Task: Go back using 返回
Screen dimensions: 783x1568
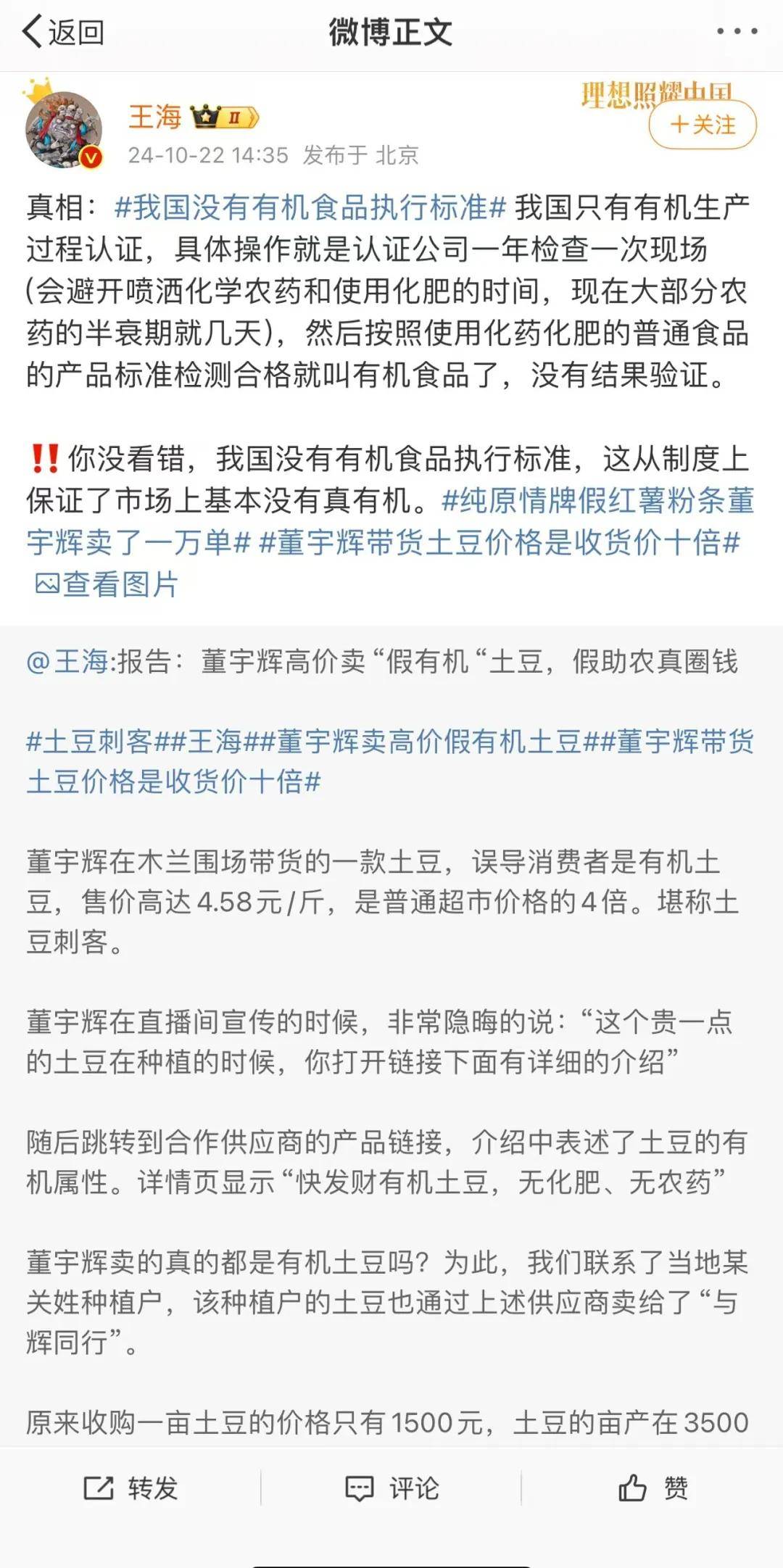Action: tap(62, 32)
